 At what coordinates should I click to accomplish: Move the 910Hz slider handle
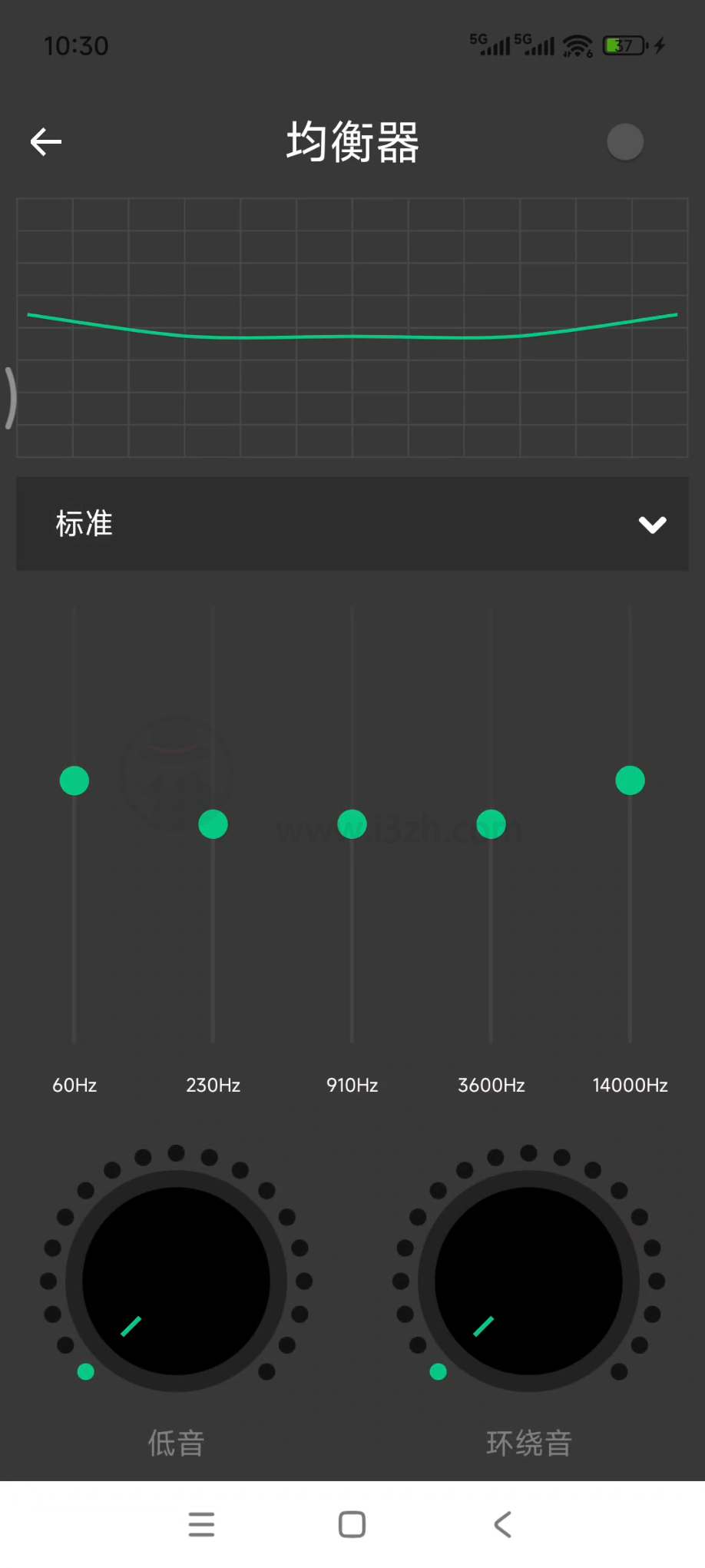pyautogui.click(x=351, y=824)
